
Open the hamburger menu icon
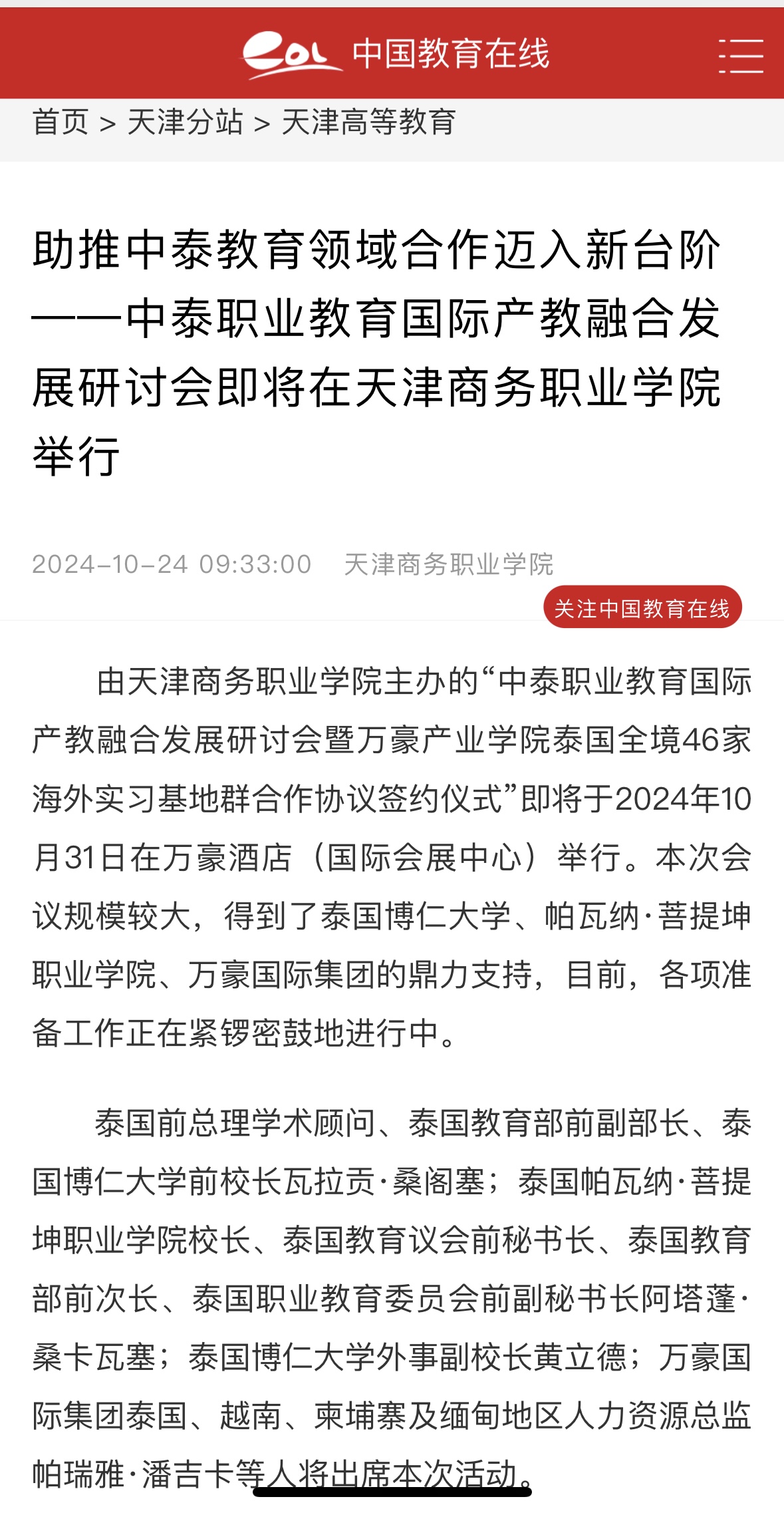pyautogui.click(x=740, y=55)
